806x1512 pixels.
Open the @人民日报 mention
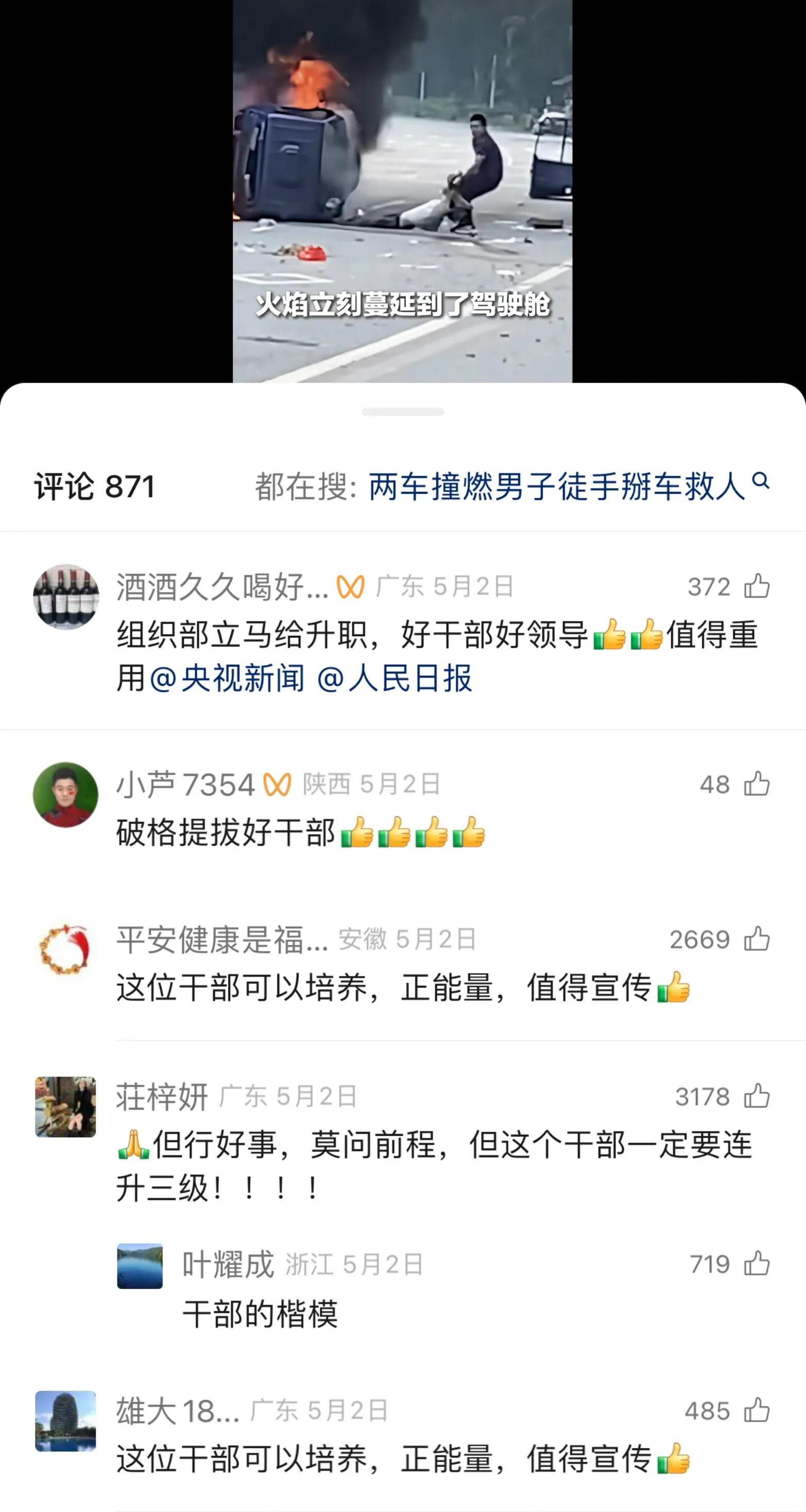(395, 679)
